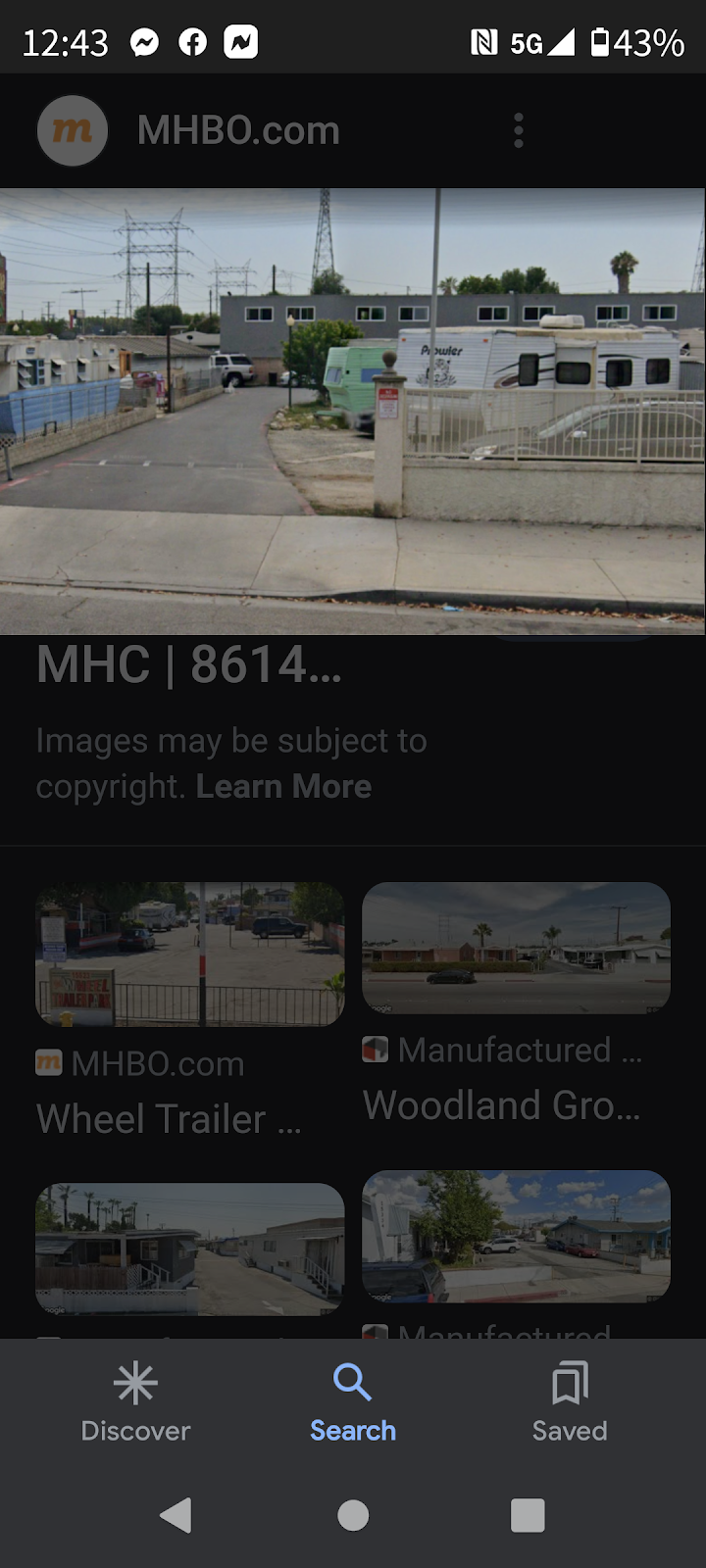Open the three-dot overflow menu

point(519,130)
